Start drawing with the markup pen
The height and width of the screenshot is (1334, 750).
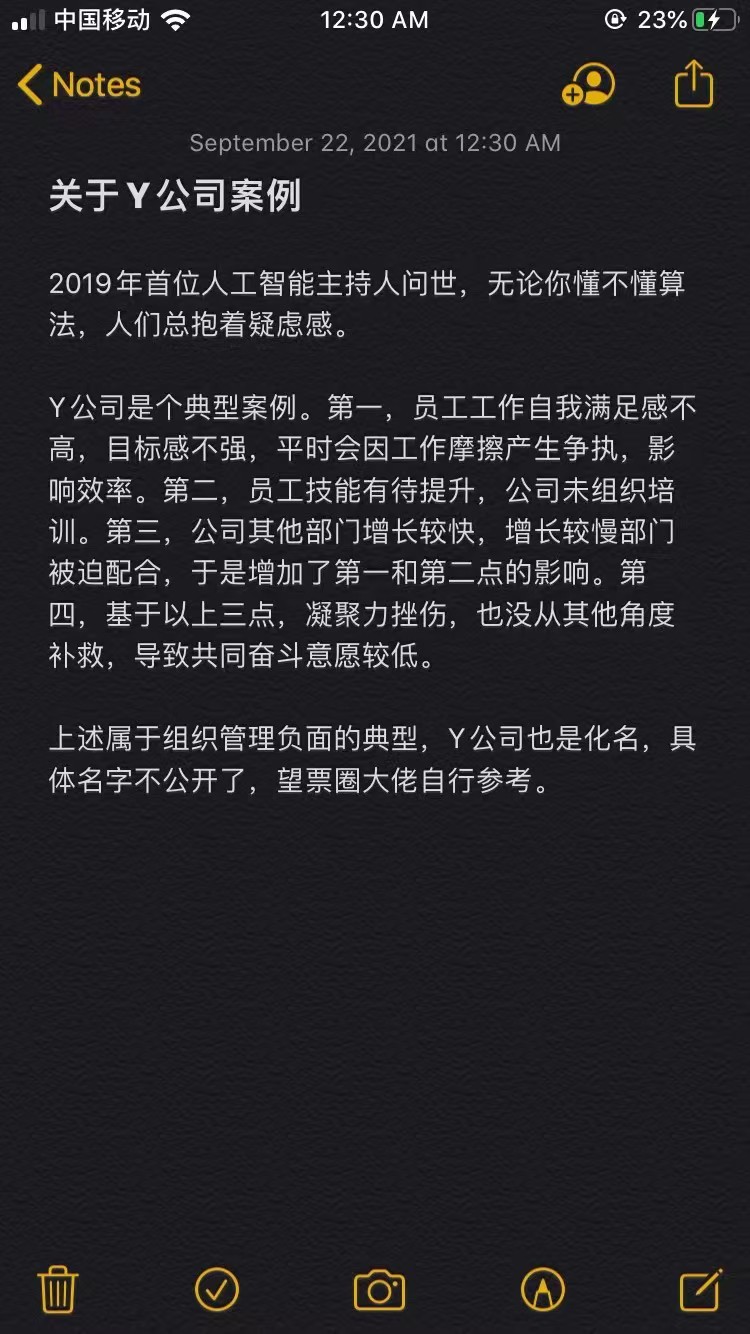[x=542, y=1290]
